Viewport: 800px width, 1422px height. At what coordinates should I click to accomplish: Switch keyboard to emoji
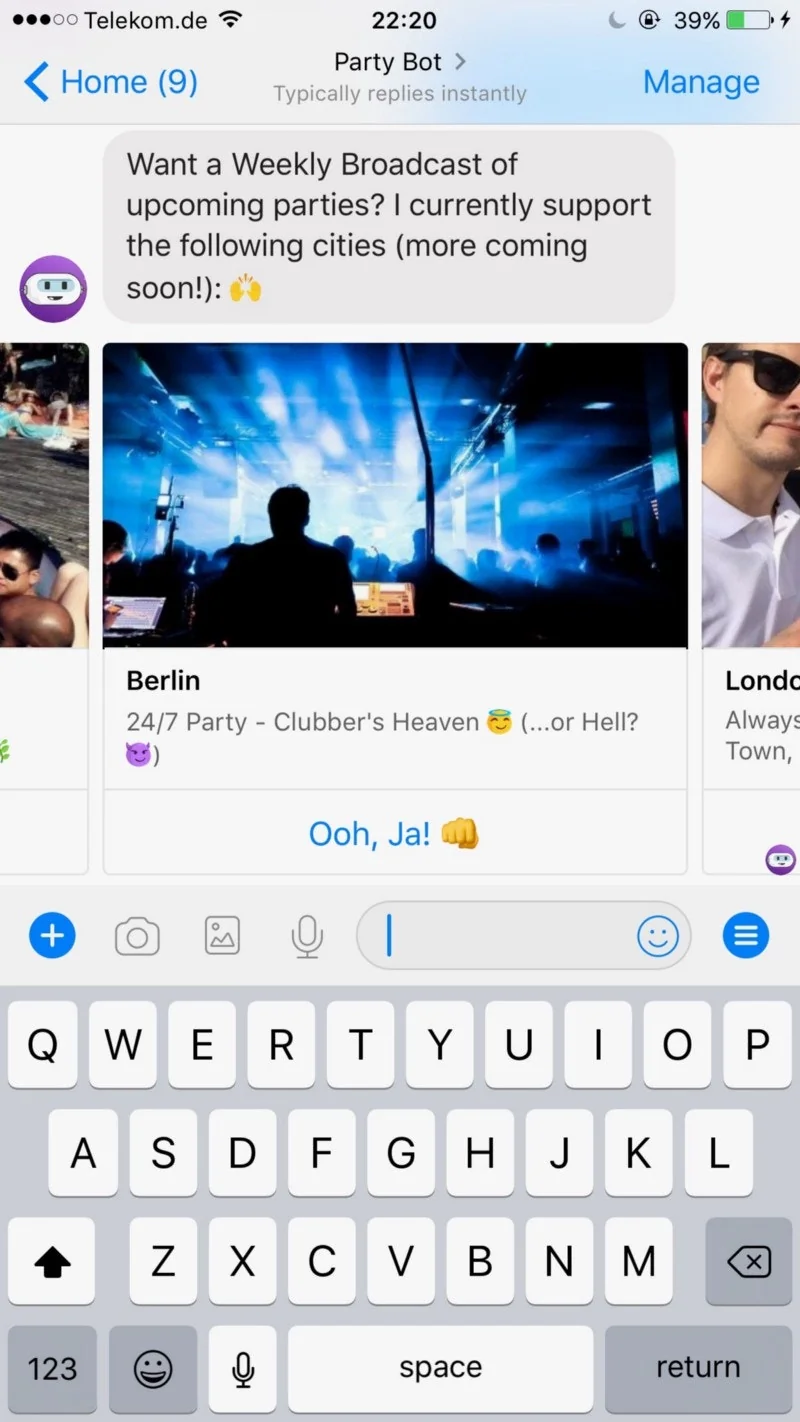153,1368
